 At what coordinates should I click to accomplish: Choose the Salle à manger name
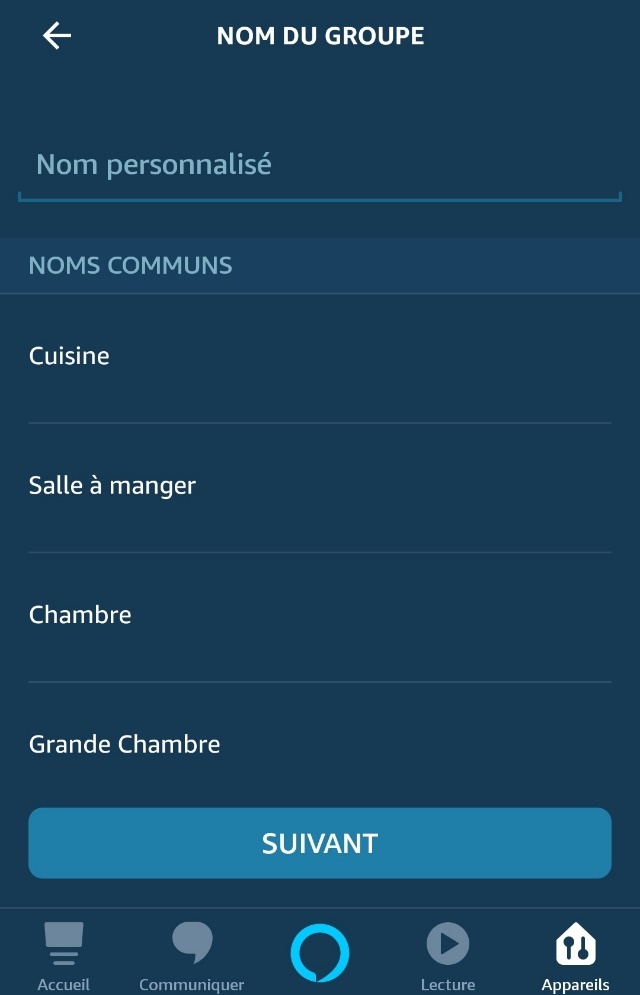tap(319, 487)
